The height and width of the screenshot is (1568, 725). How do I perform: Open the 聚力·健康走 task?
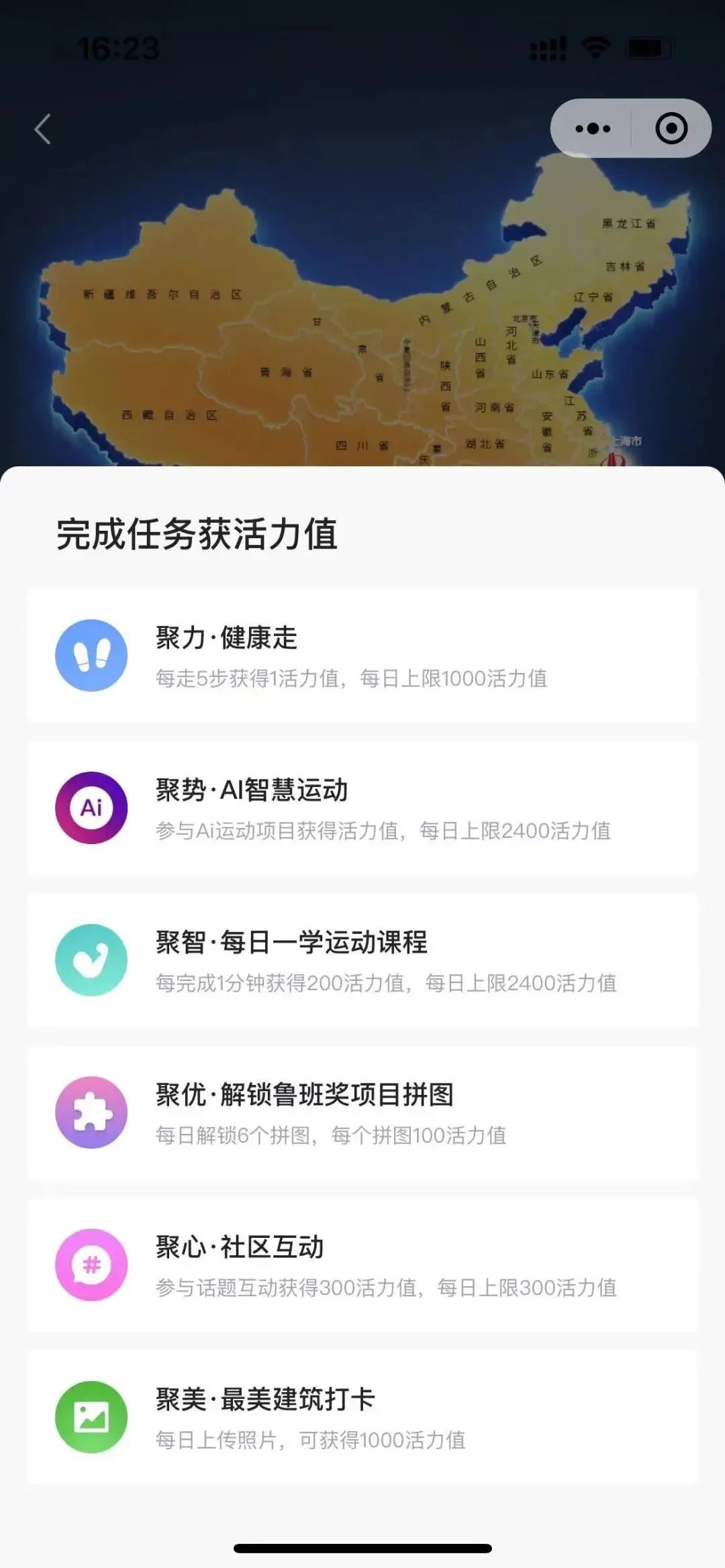pyautogui.click(x=362, y=656)
